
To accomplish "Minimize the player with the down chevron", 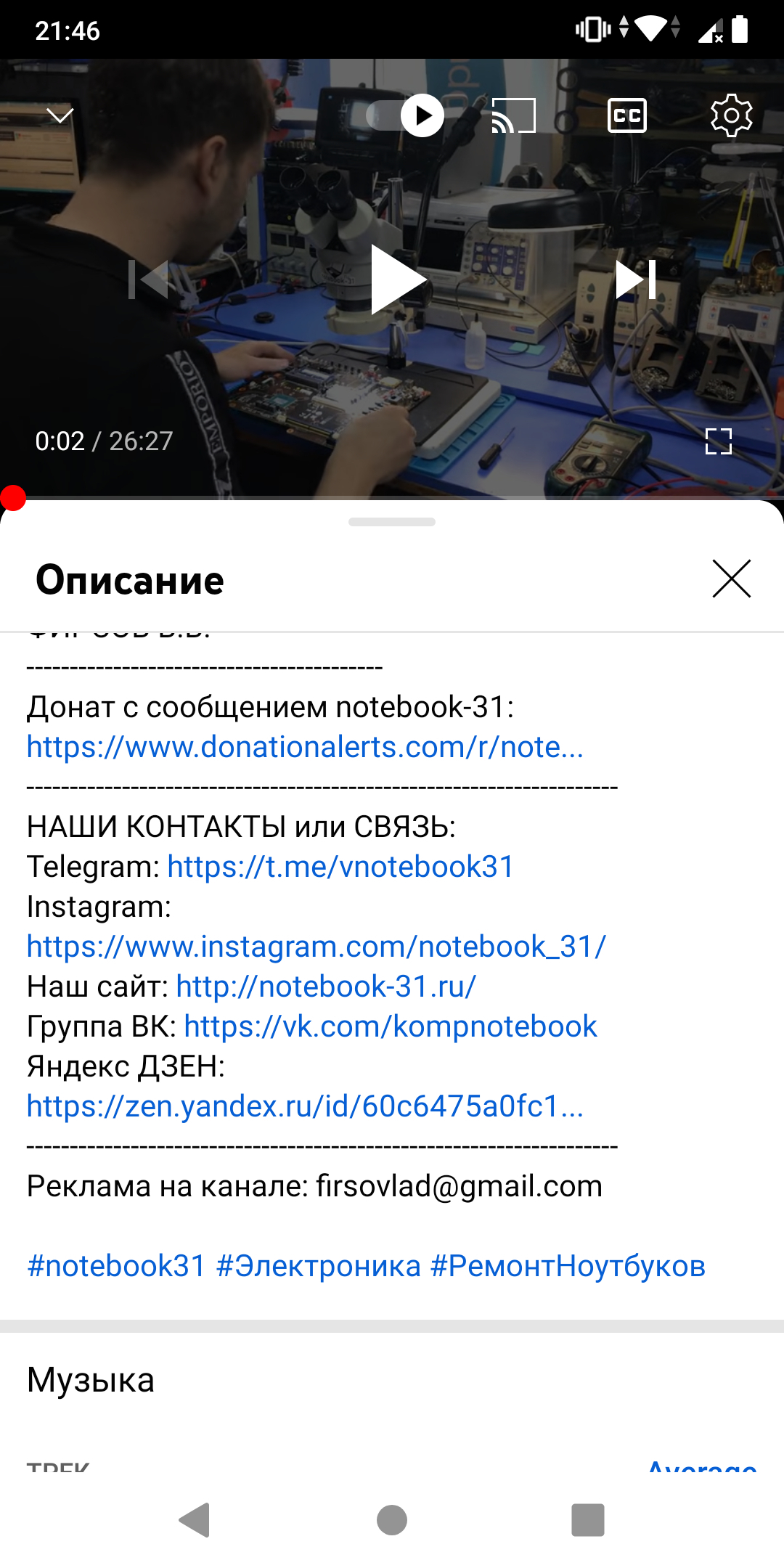I will pyautogui.click(x=60, y=115).
